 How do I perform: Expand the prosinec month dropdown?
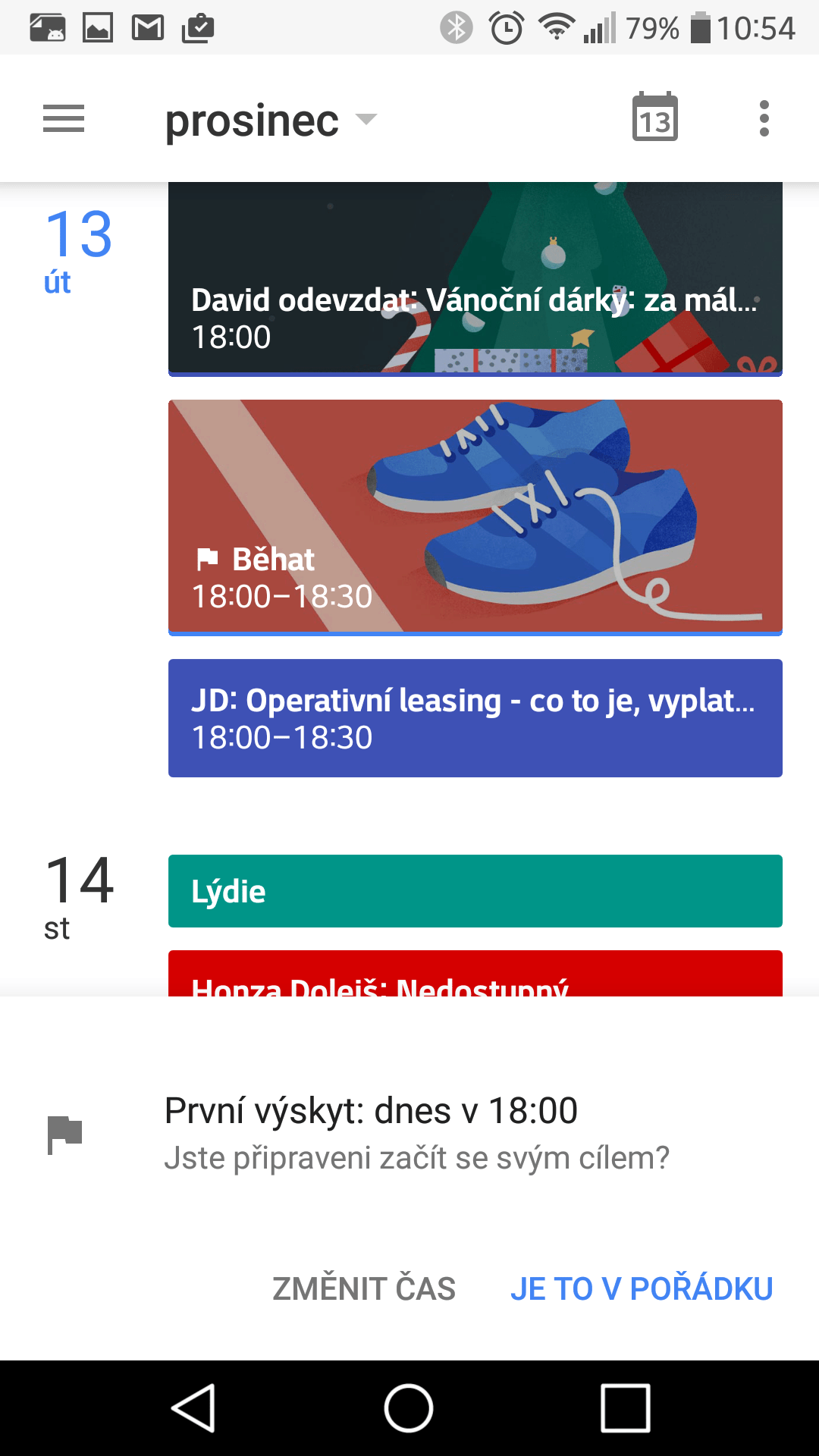271,120
